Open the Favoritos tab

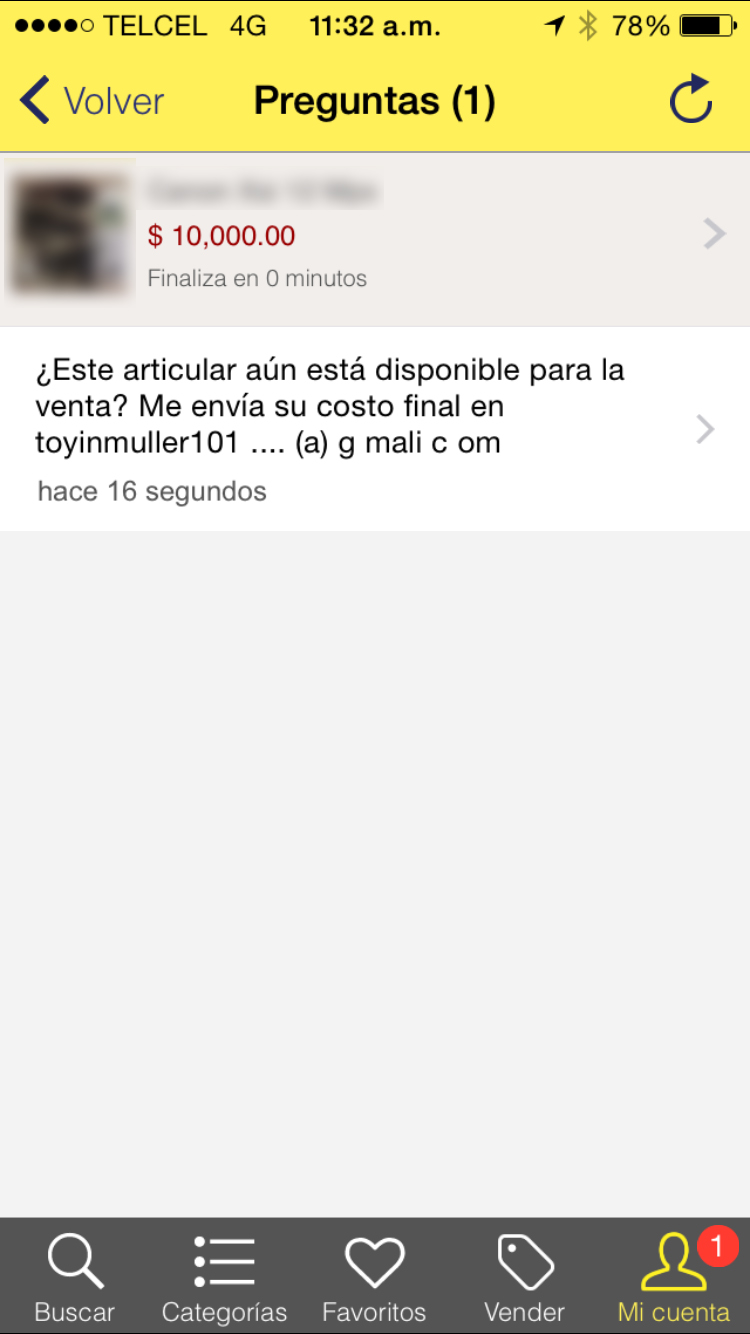pos(374,1277)
